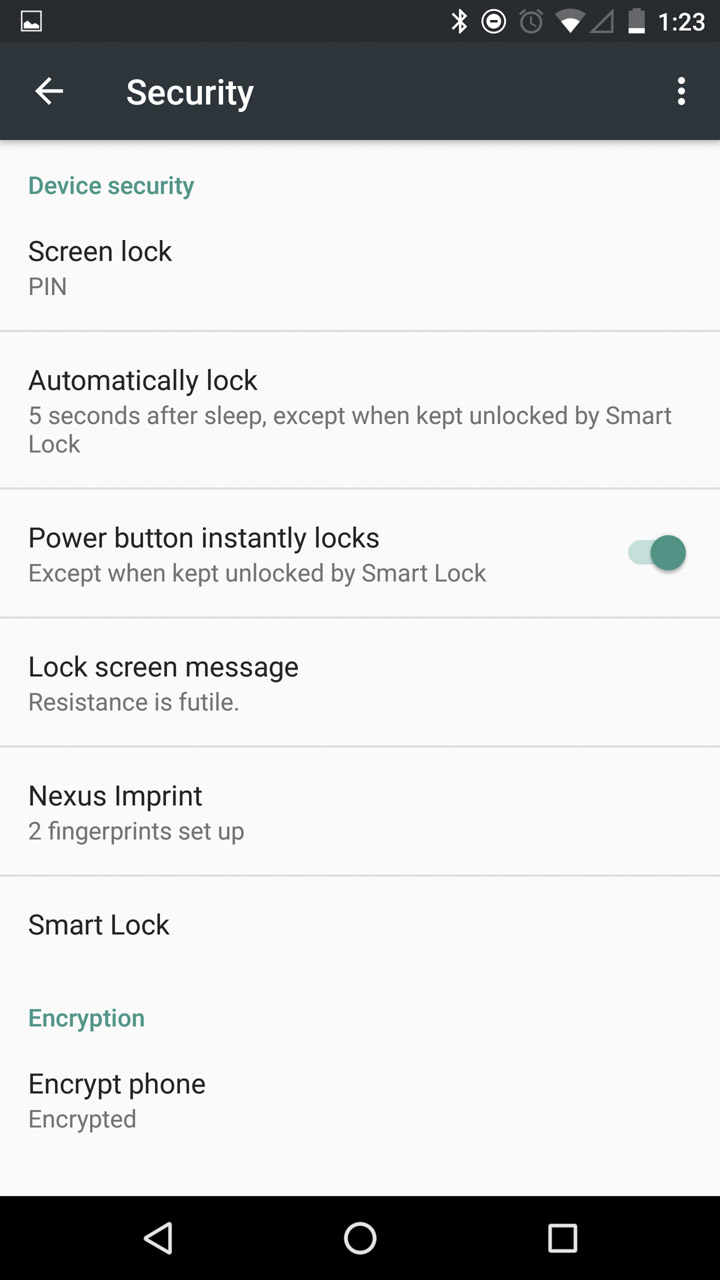The height and width of the screenshot is (1280, 720).
Task: Open the three-dot overflow menu
Action: (681, 91)
